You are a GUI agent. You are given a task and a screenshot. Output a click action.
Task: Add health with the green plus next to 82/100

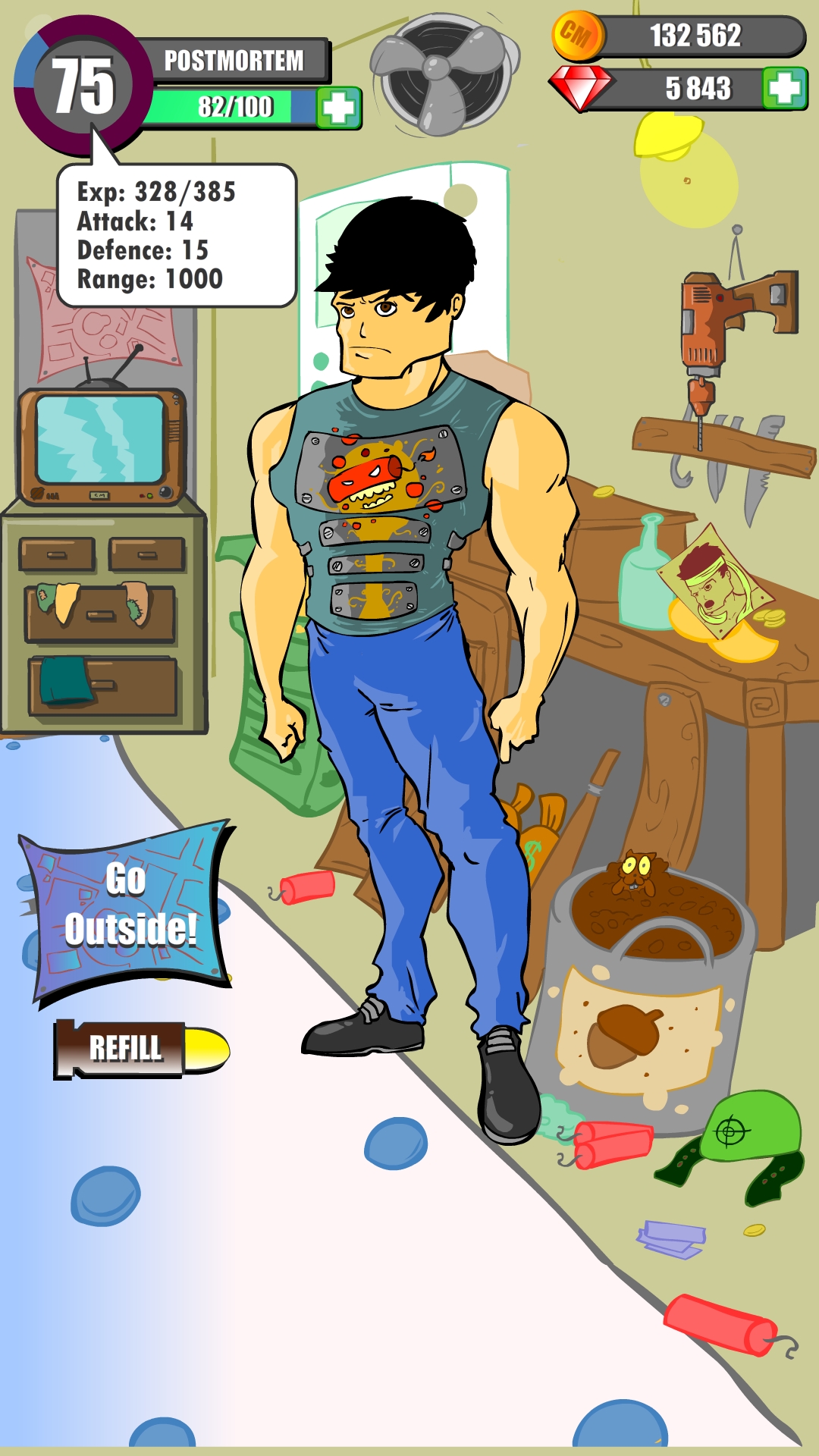(338, 108)
